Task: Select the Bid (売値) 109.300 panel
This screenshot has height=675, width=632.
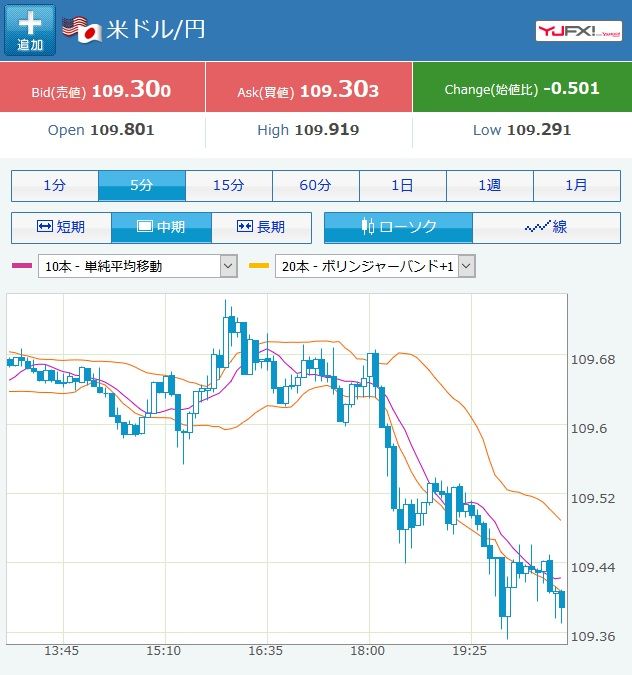Action: coord(103,88)
